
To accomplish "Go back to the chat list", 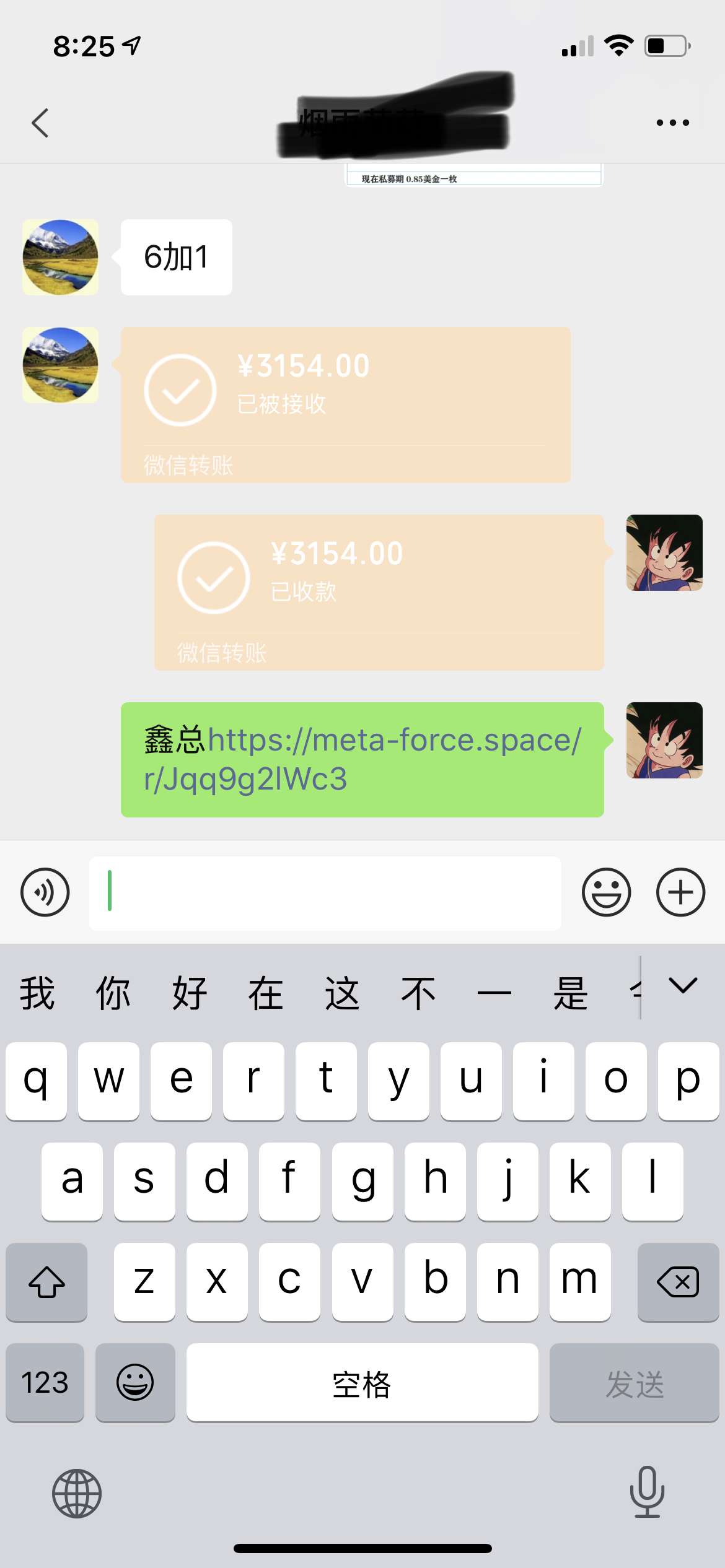I will coord(40,123).
